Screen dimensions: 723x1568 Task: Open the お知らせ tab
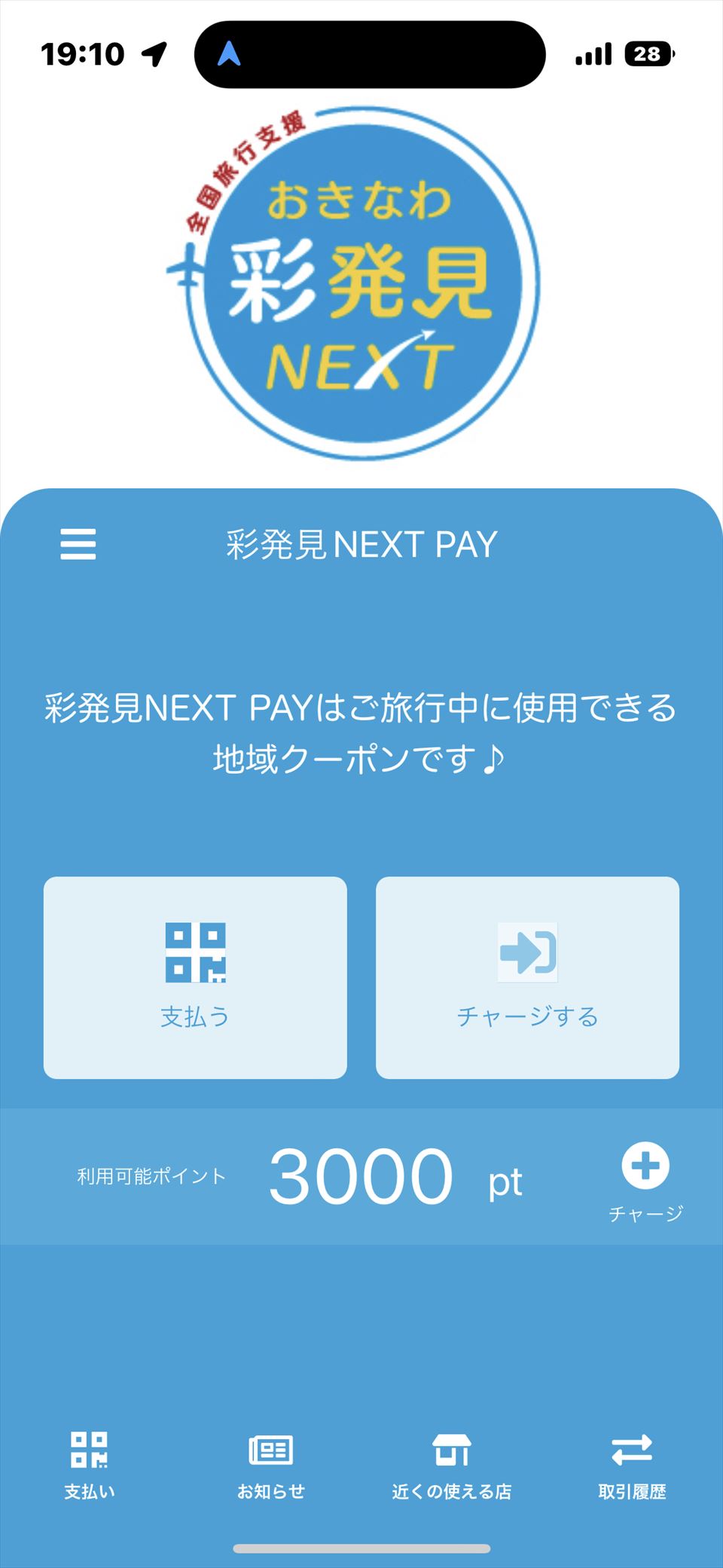coord(271,1466)
